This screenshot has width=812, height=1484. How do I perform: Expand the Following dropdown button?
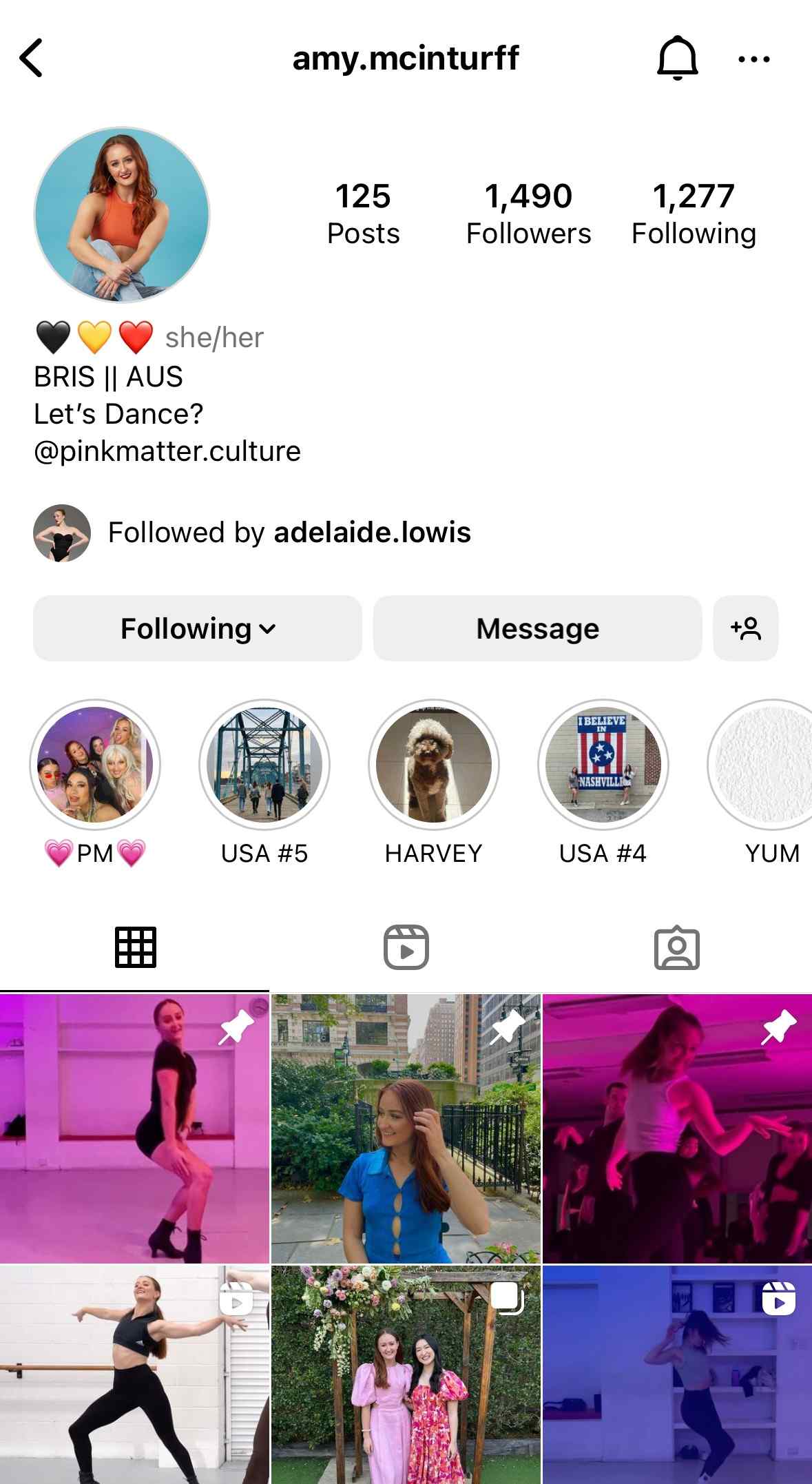point(198,628)
